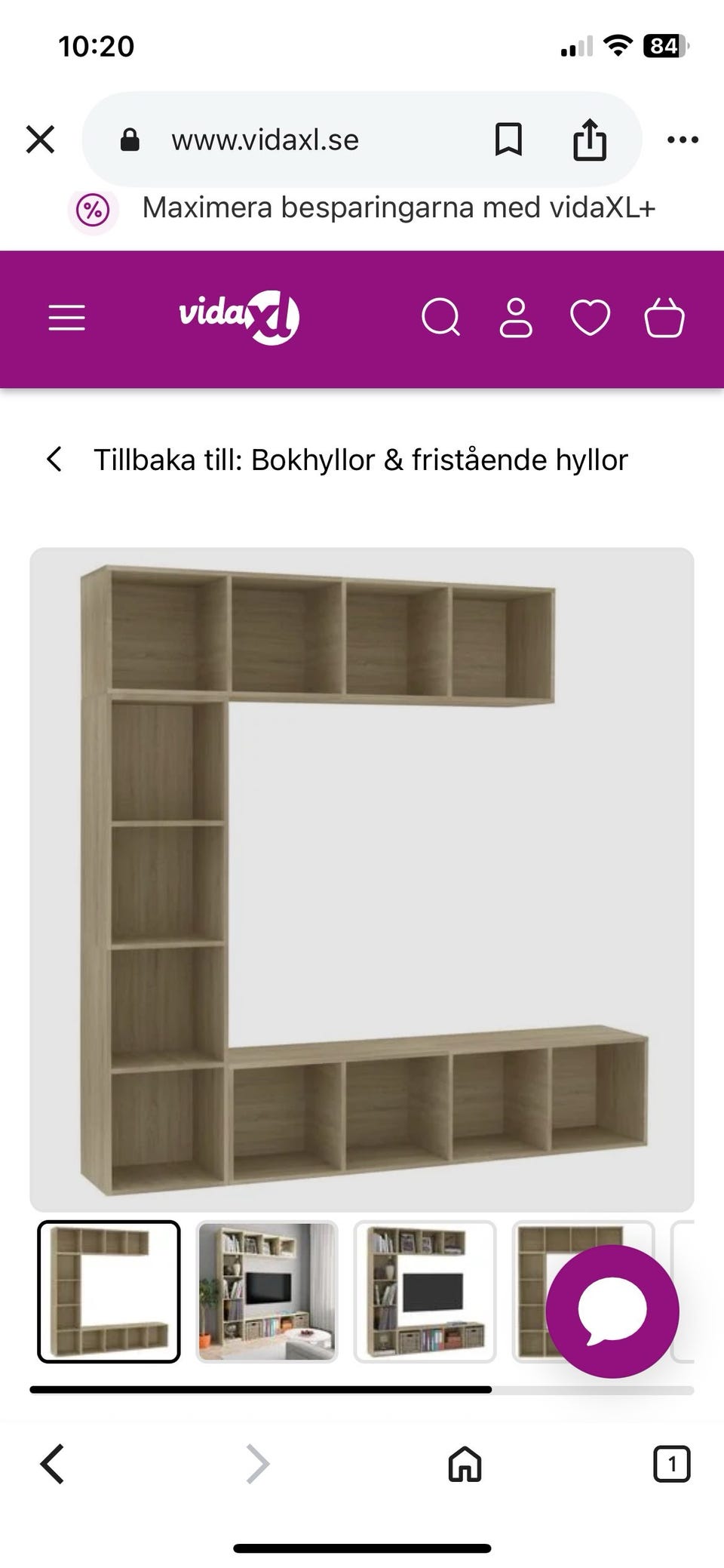Click the padlock icon in the address bar
724x1568 pixels.
click(130, 139)
